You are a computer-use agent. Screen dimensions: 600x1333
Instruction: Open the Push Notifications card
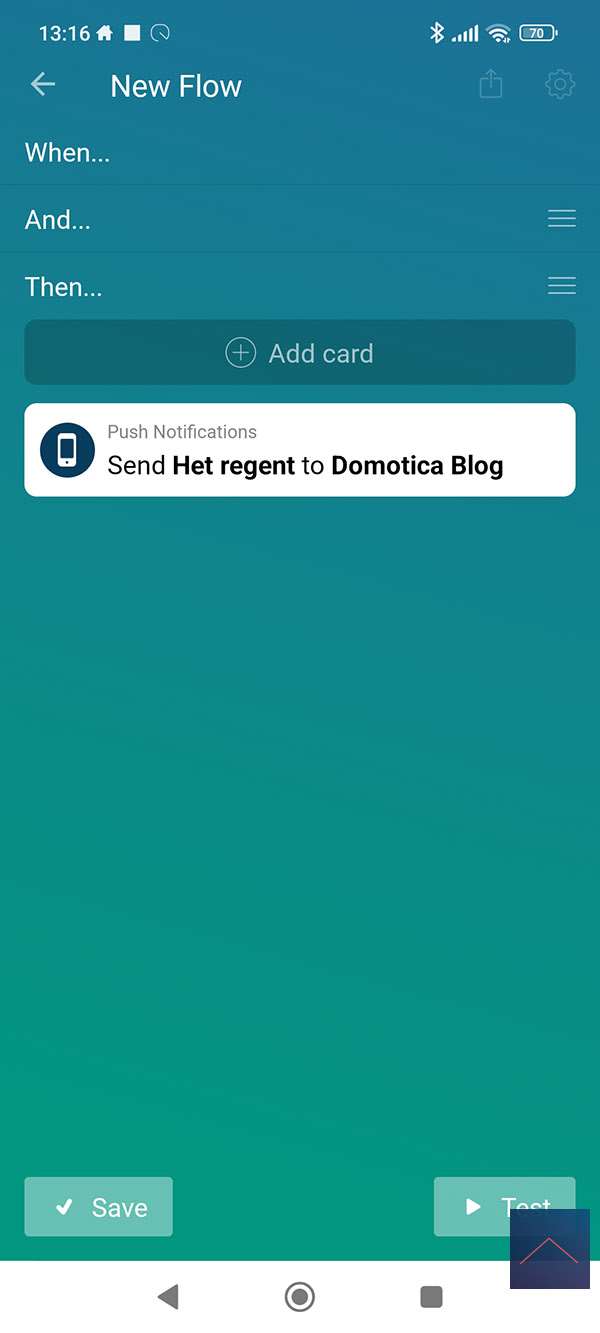pos(300,450)
